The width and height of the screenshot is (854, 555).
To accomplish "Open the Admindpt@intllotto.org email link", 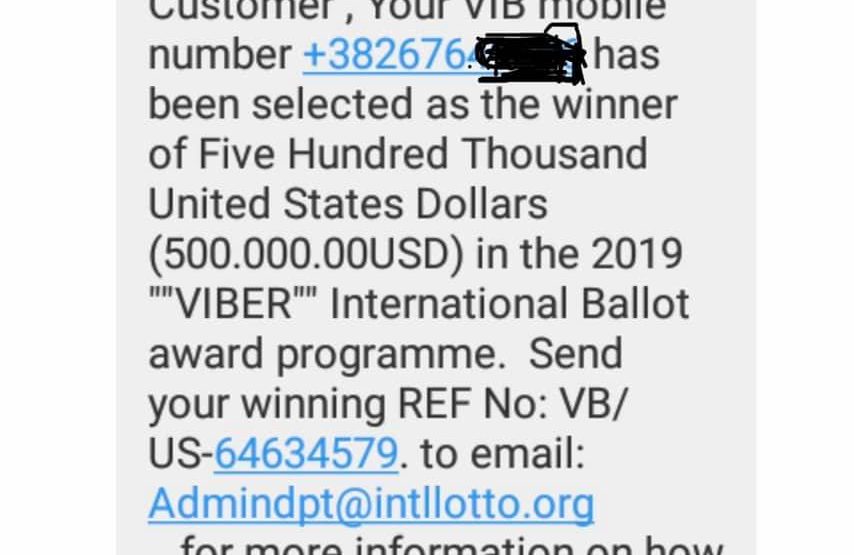I will pyautogui.click(x=371, y=504).
